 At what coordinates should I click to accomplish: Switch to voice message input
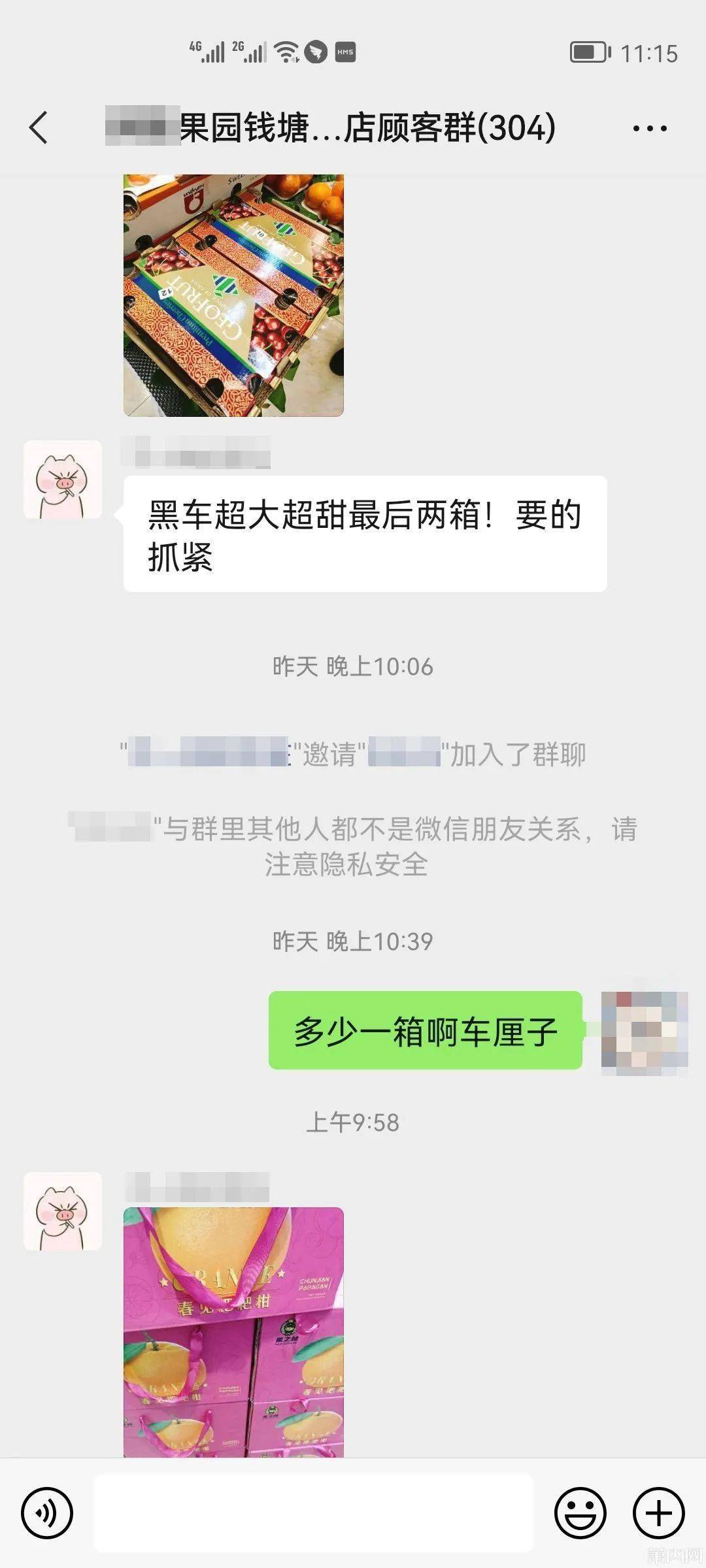pos(47,1513)
